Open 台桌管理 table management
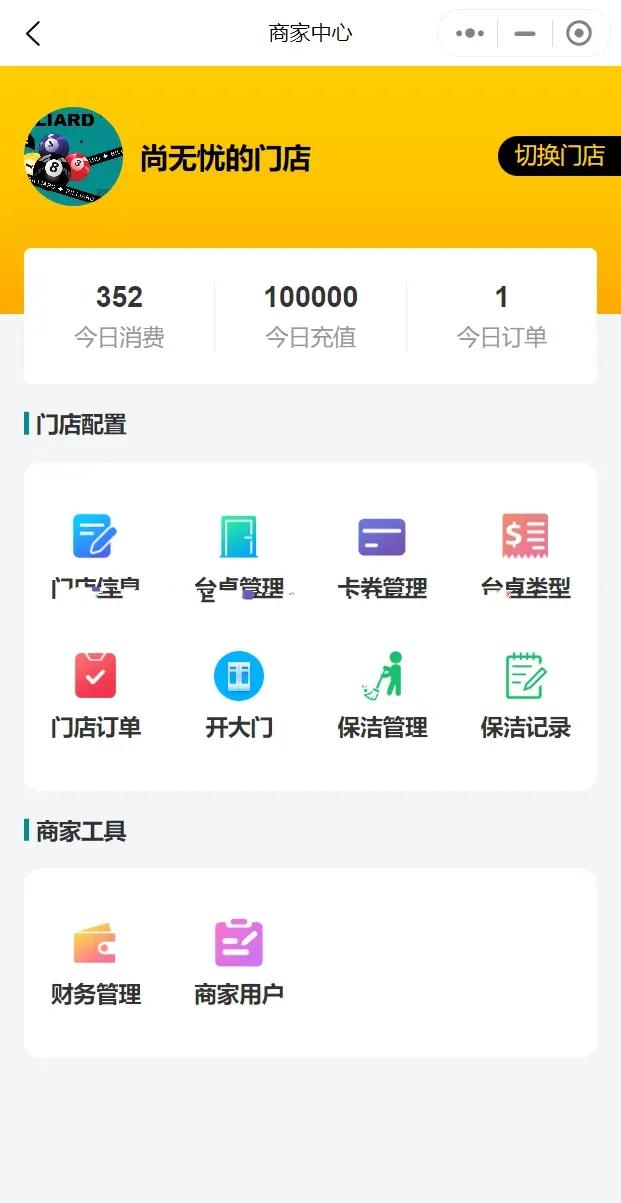 click(239, 557)
